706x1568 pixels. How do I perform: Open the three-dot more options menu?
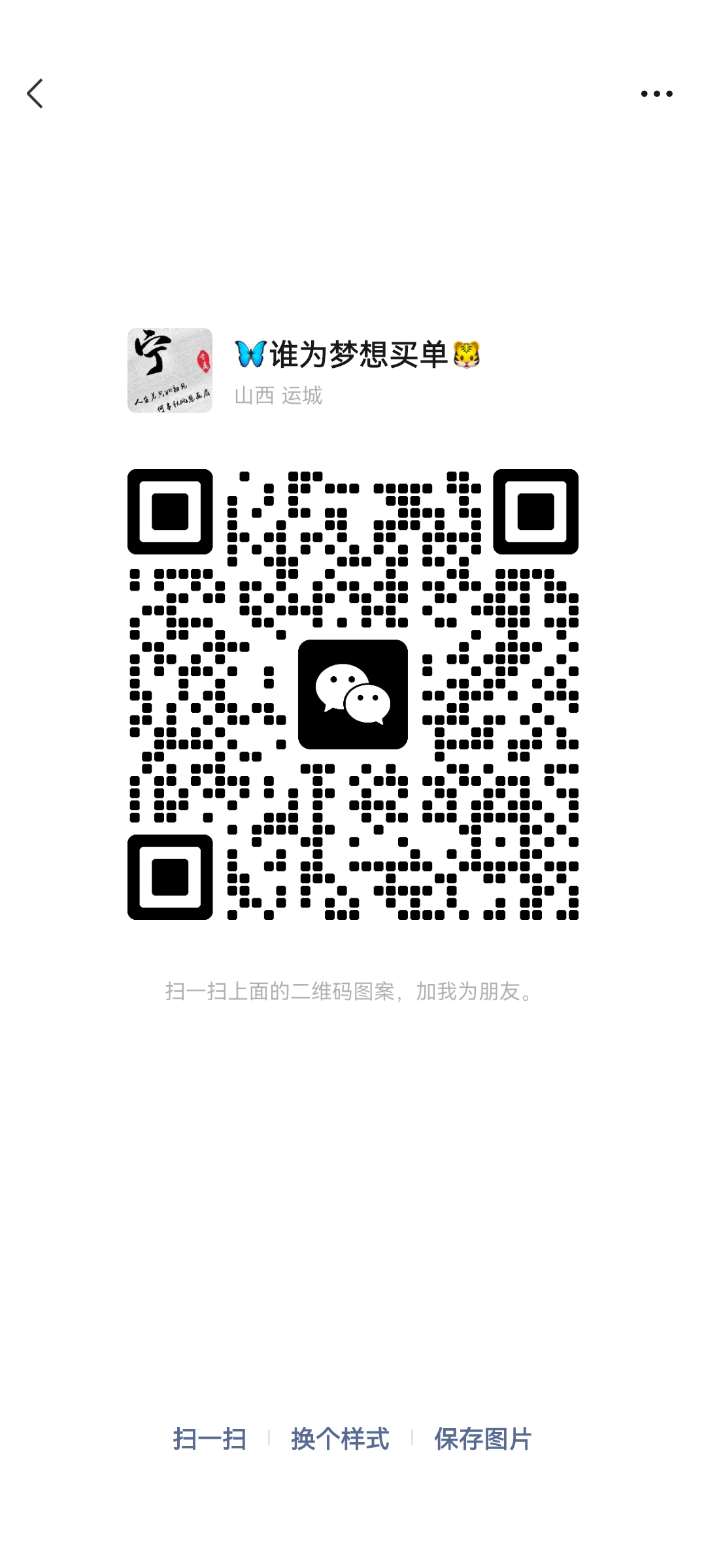point(656,94)
